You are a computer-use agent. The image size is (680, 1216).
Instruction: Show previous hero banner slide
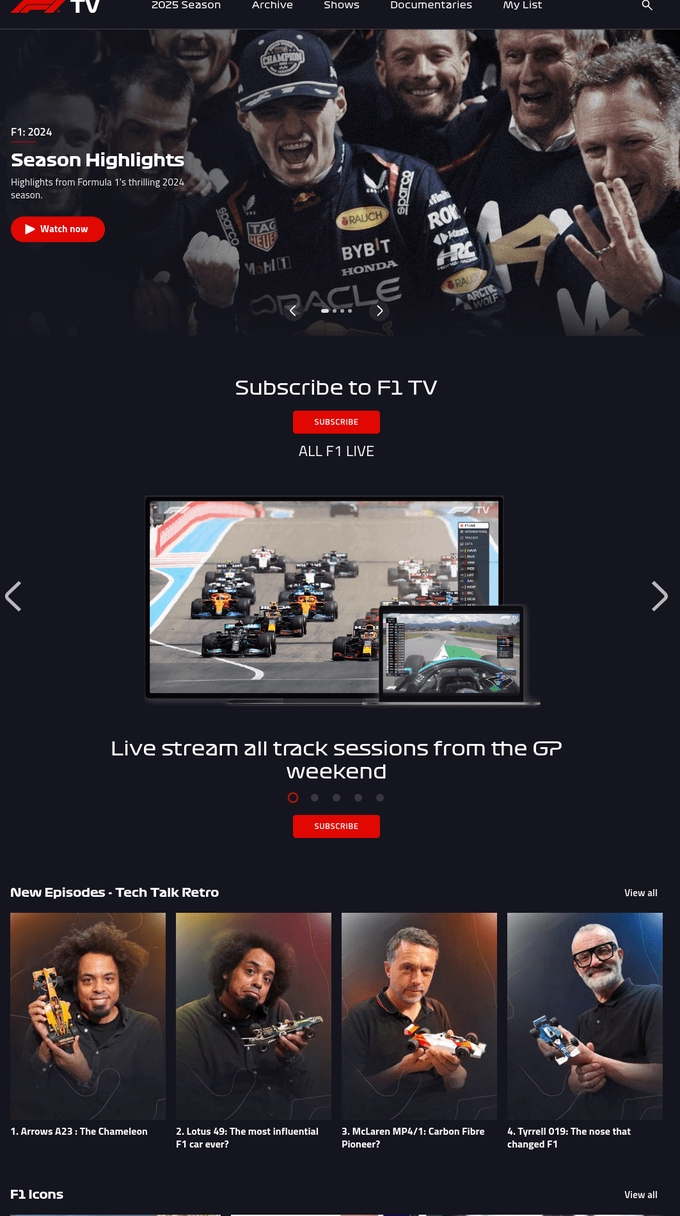tap(293, 311)
